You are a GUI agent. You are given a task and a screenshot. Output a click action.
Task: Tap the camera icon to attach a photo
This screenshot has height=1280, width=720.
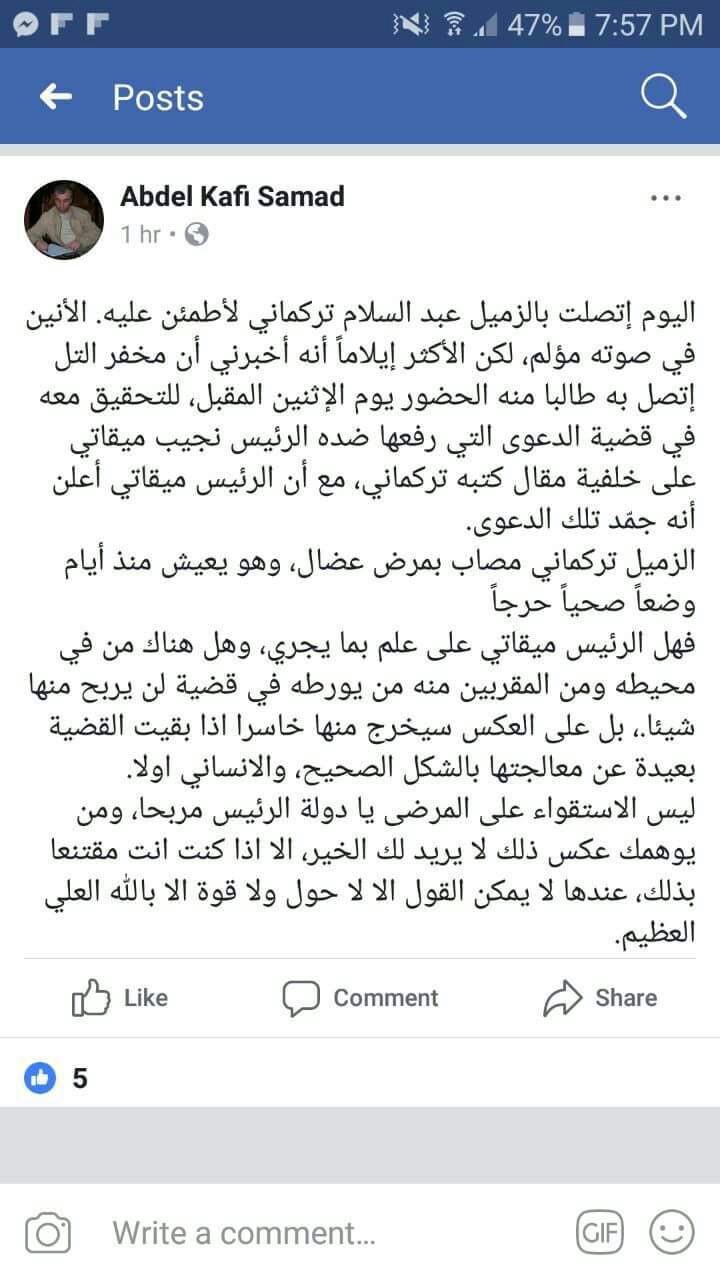pyautogui.click(x=47, y=1232)
